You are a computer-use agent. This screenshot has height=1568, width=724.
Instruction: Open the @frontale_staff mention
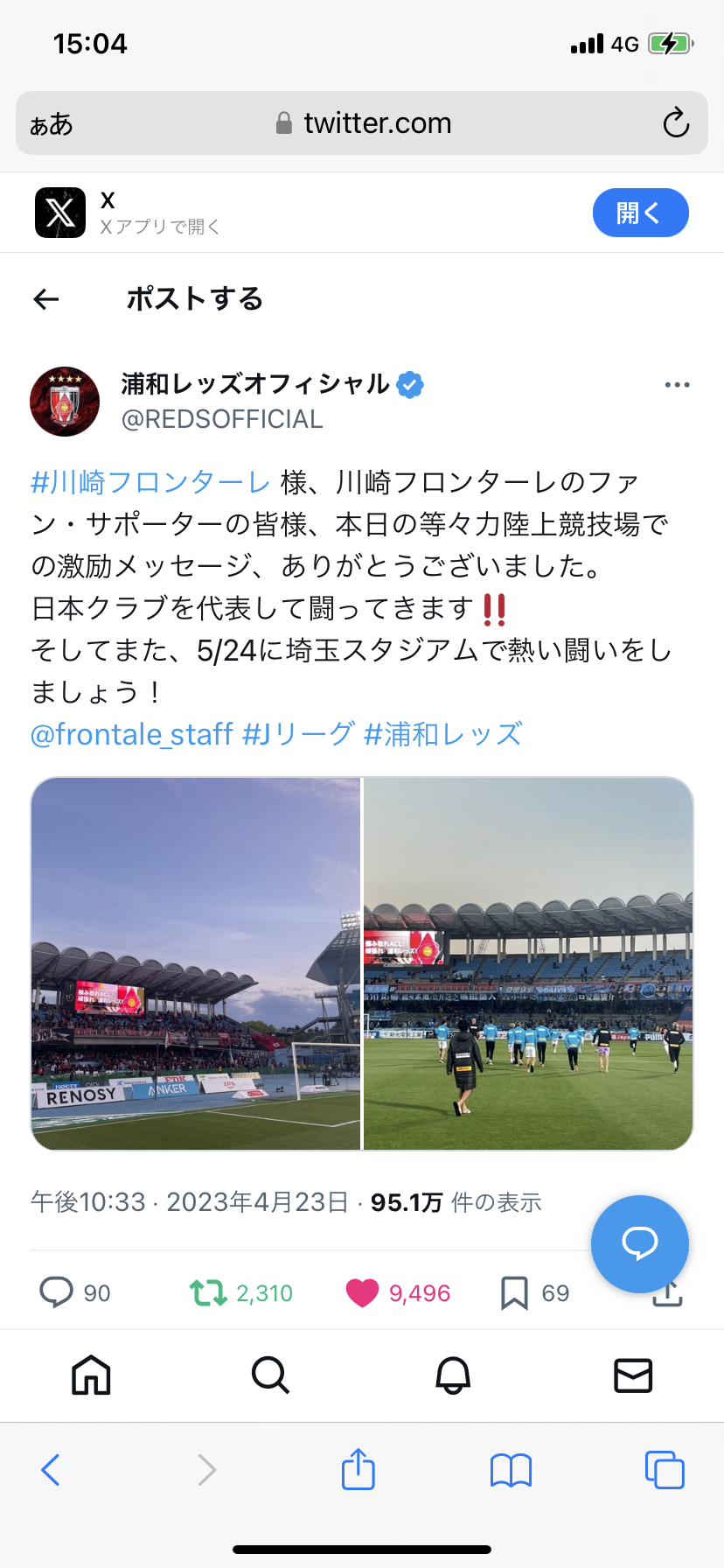click(x=132, y=734)
